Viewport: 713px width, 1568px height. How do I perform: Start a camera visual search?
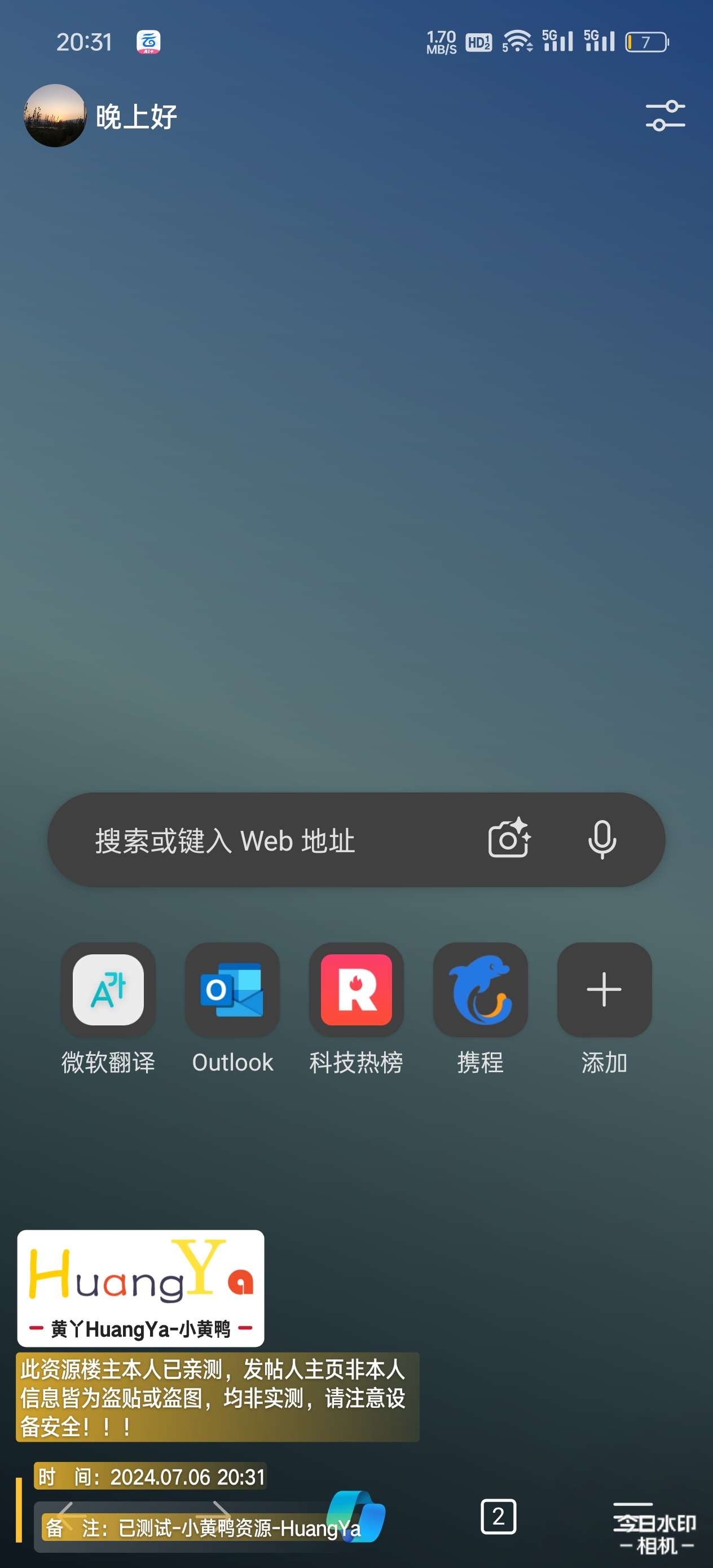coord(509,839)
